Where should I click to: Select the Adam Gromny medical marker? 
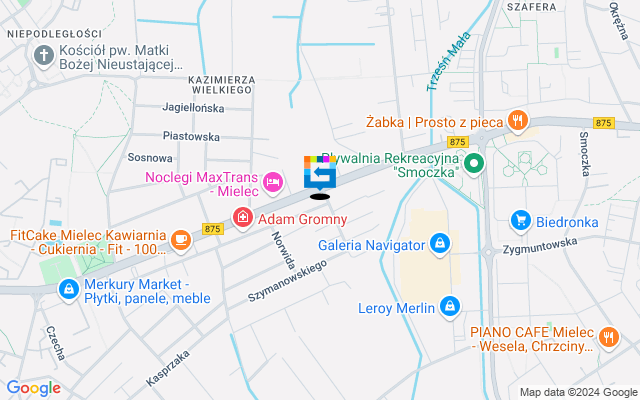242,217
